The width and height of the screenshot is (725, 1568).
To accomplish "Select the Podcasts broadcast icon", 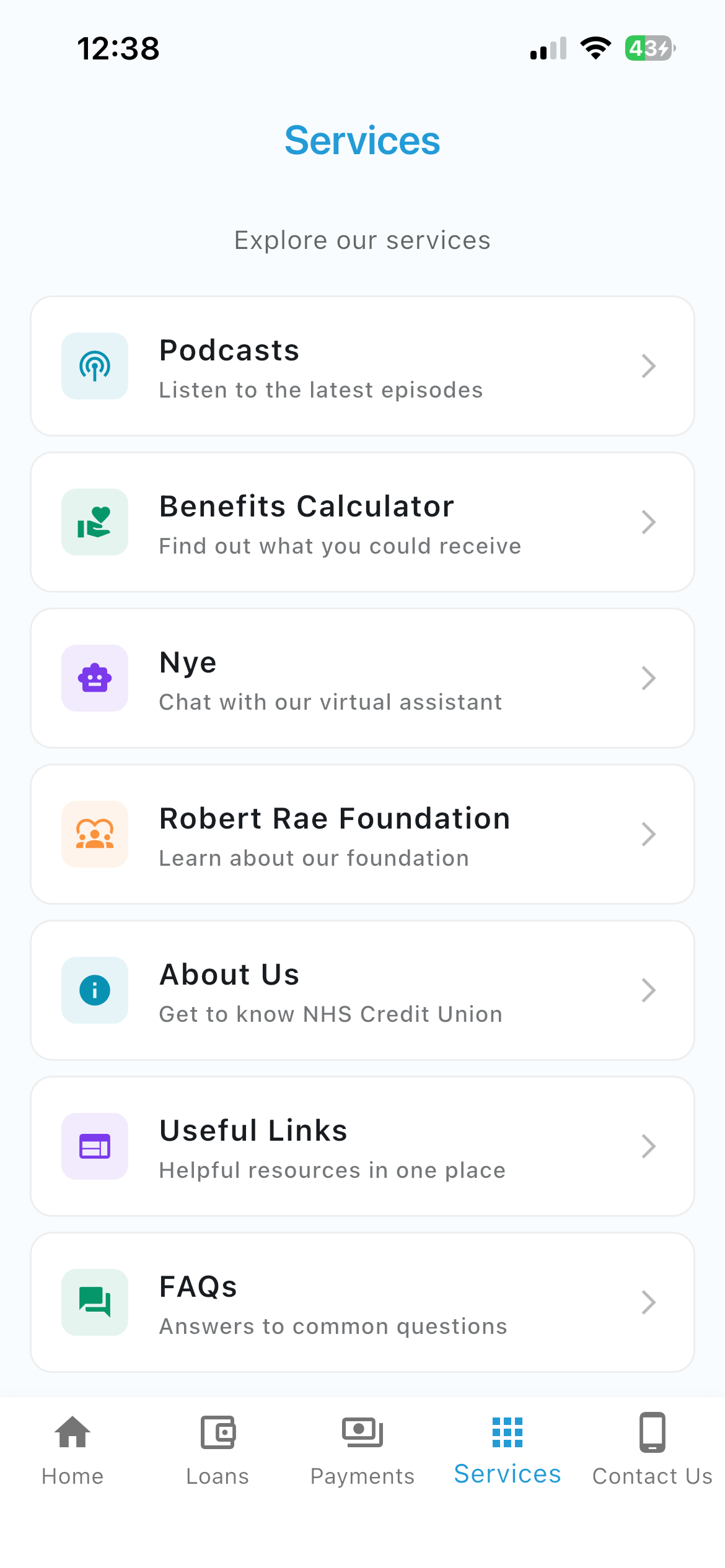I will pyautogui.click(x=94, y=366).
